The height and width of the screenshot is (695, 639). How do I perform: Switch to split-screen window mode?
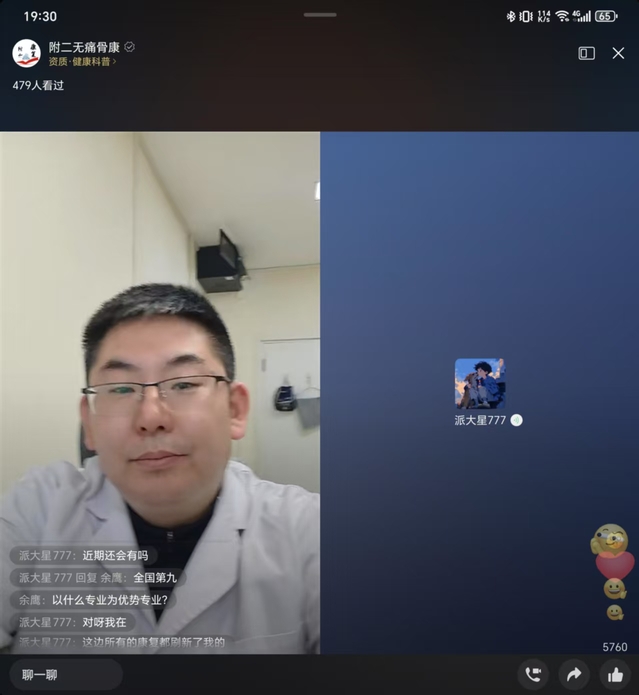click(587, 53)
